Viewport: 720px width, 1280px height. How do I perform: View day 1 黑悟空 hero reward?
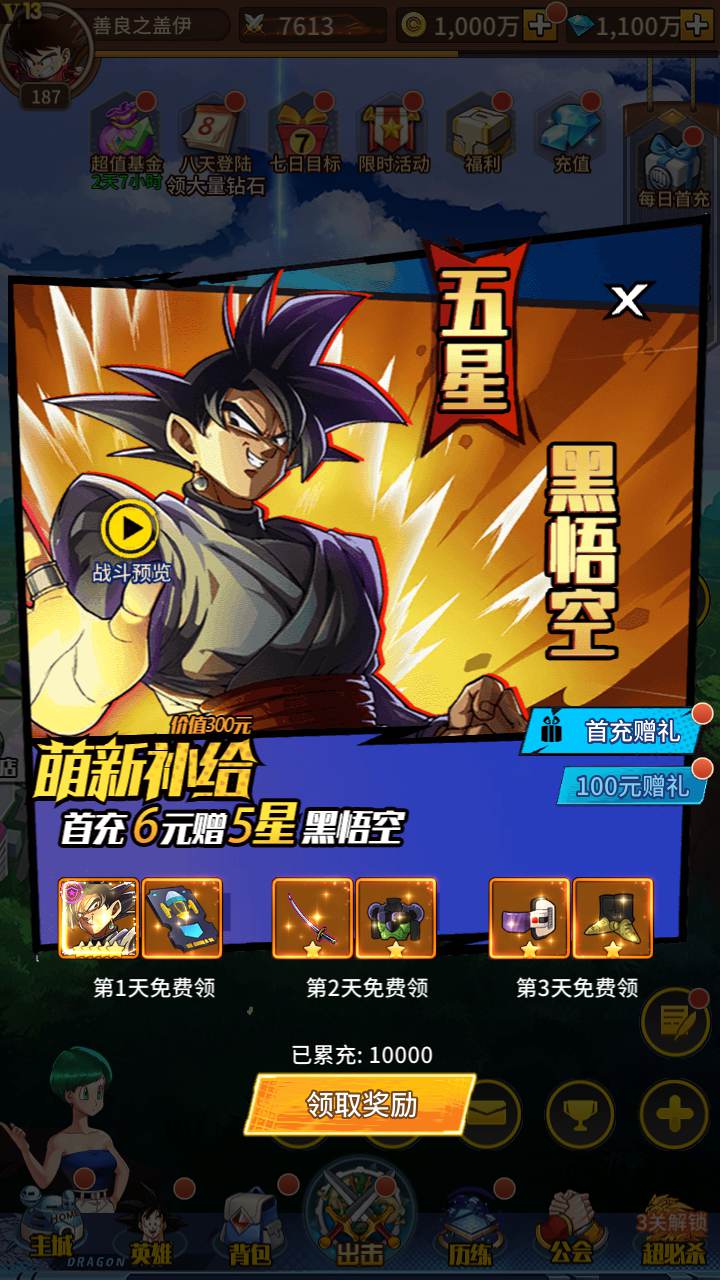98,918
